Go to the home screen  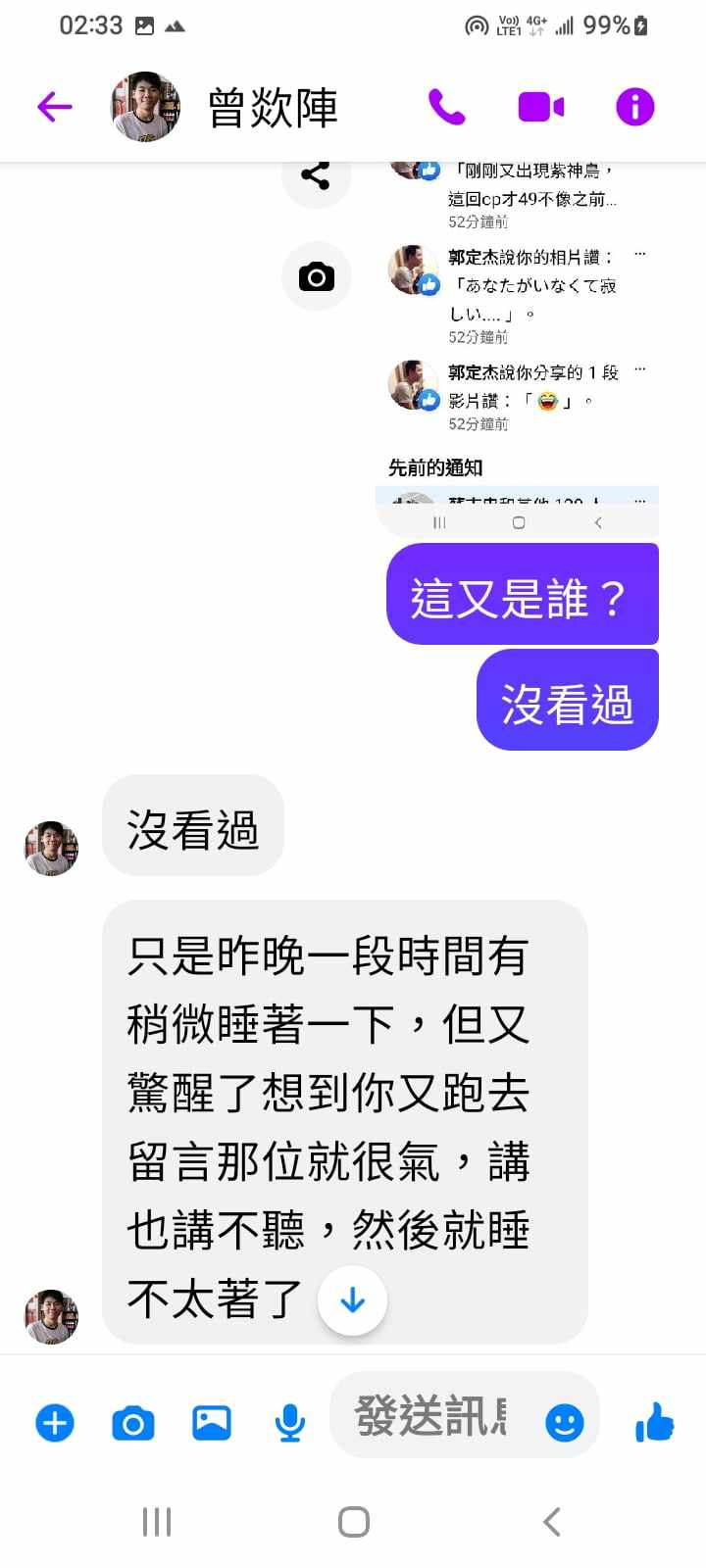tap(353, 1522)
